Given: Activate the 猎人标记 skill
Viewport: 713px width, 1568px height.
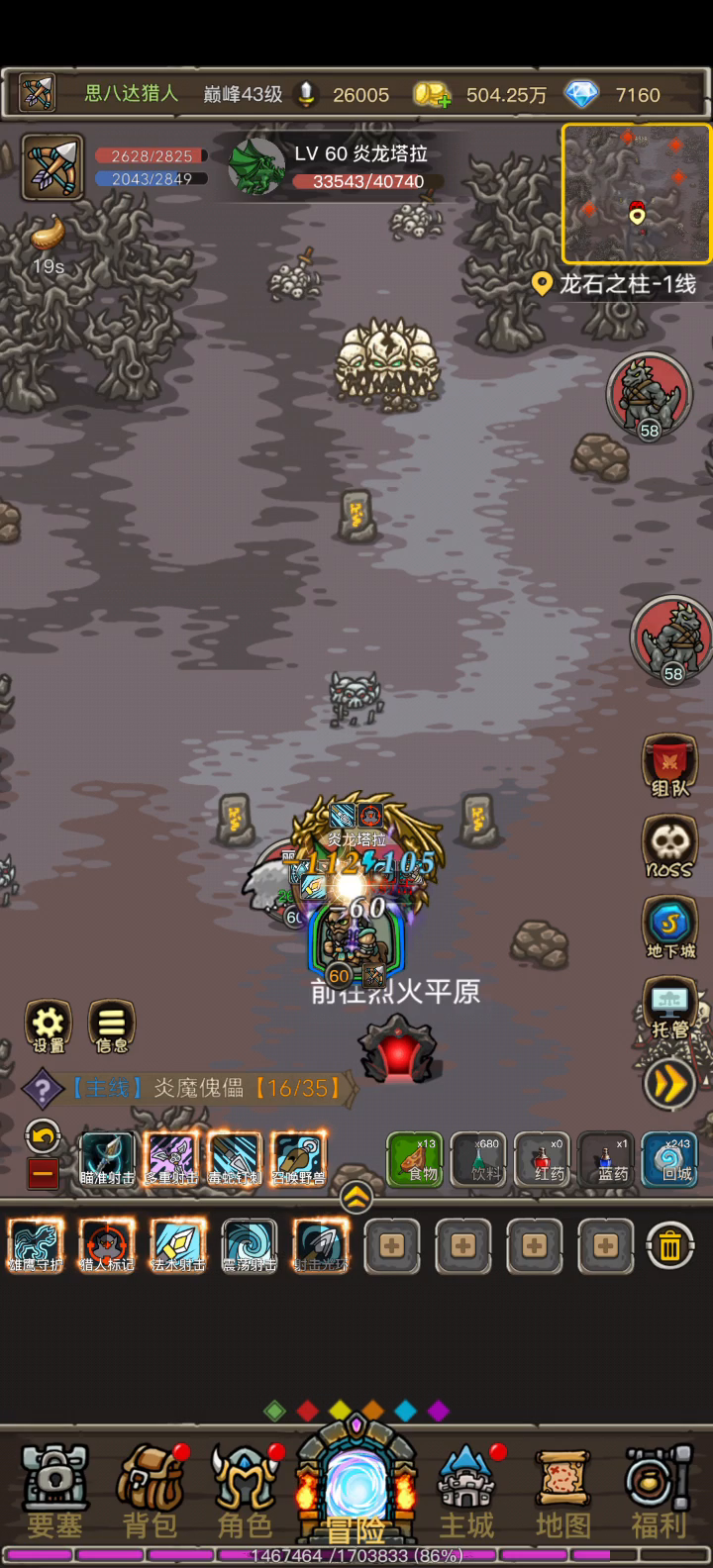Looking at the screenshot, I should pos(107,1245).
